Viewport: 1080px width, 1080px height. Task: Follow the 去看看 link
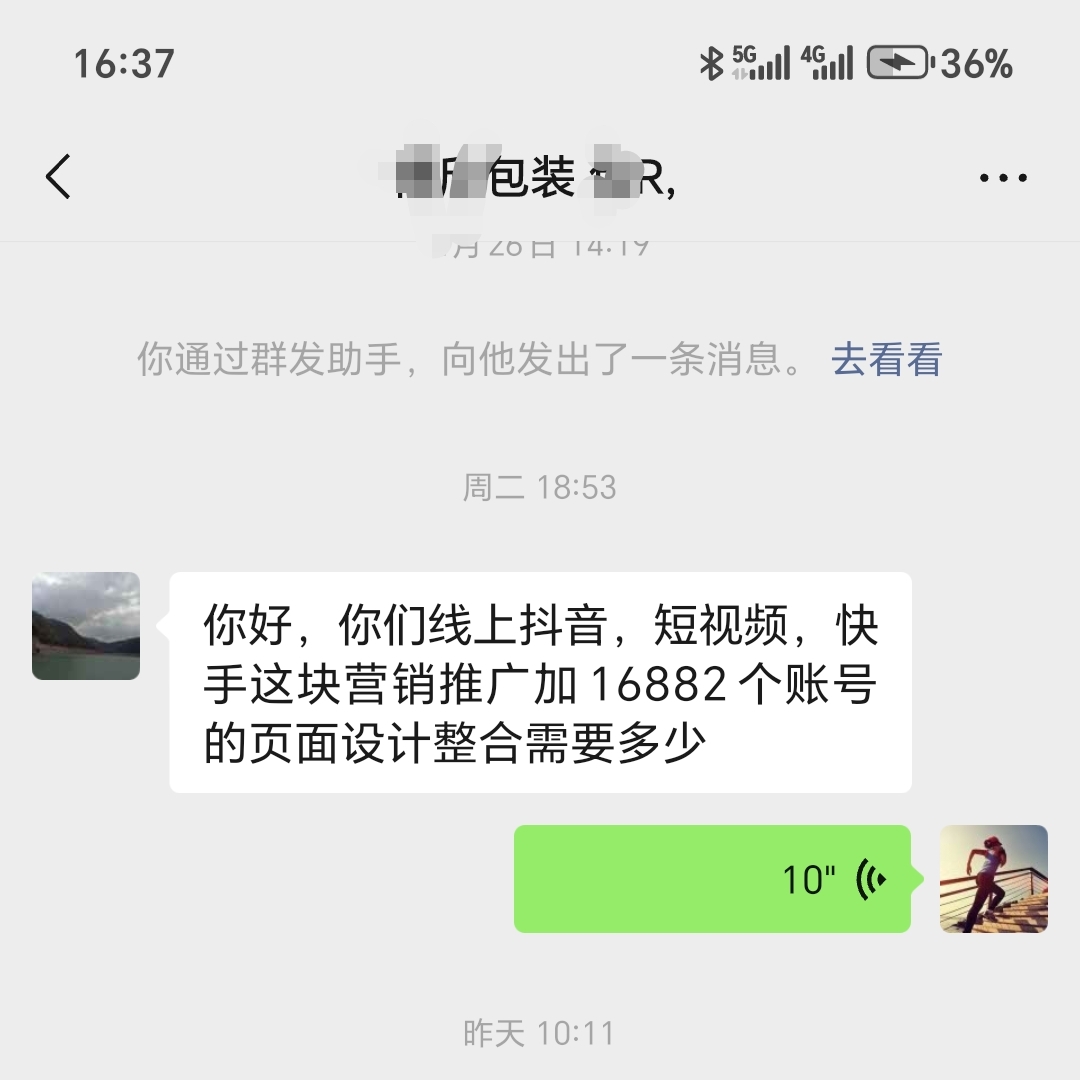[886, 360]
